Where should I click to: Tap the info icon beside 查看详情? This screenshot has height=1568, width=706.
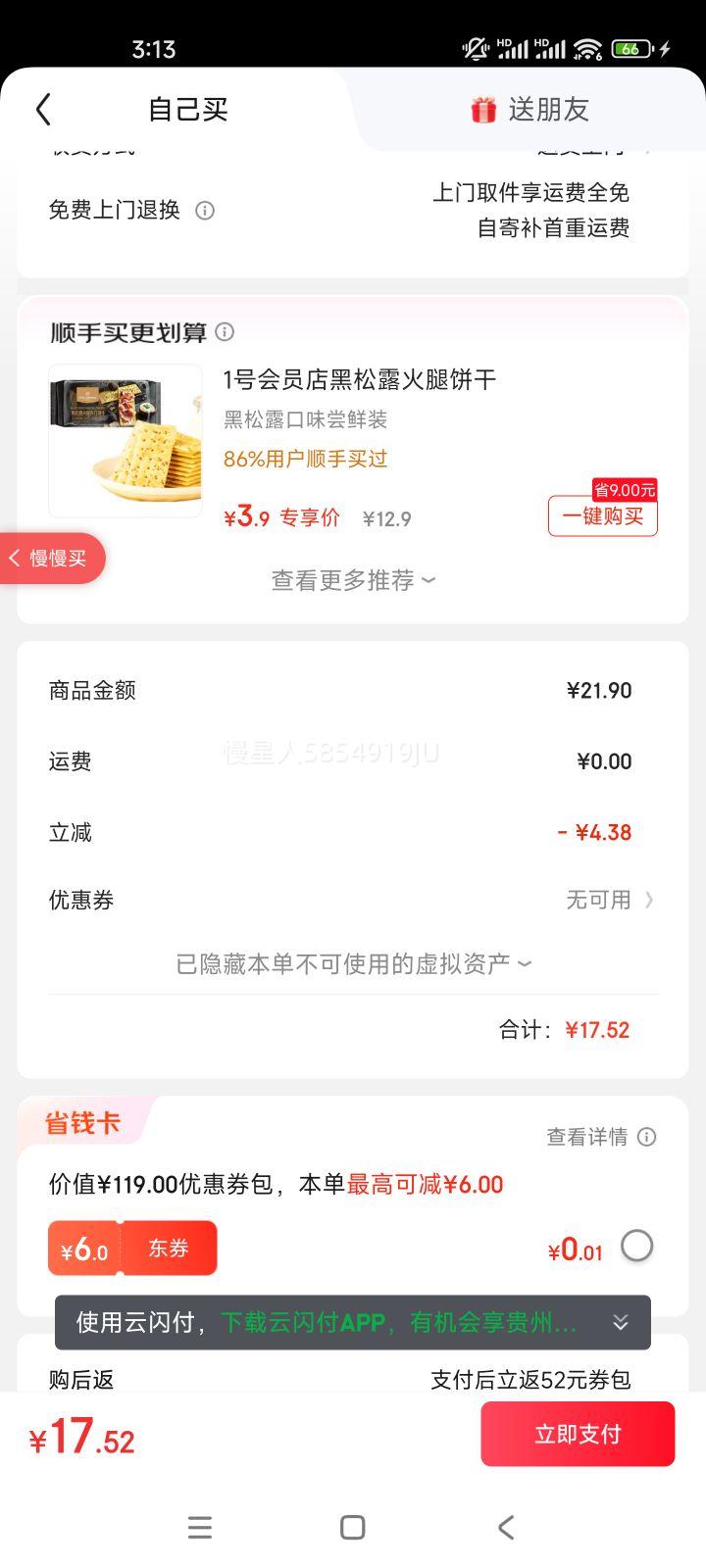(x=646, y=1137)
